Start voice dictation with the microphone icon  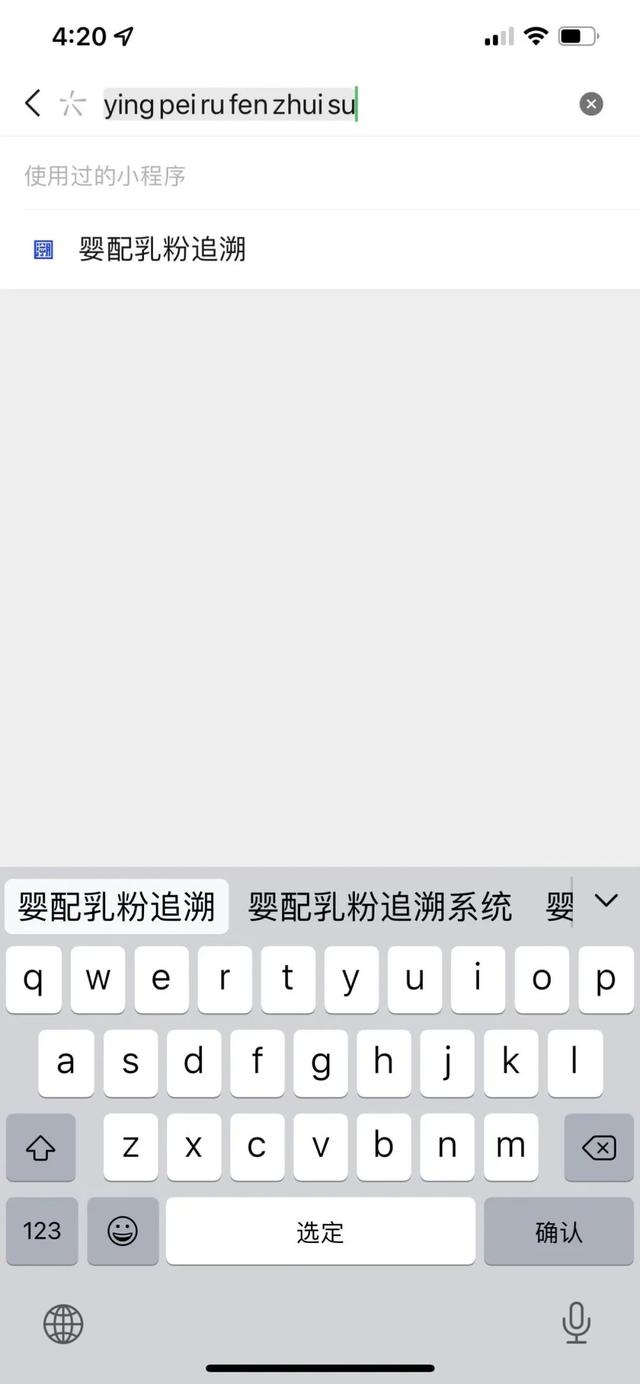pyautogui.click(x=576, y=1323)
